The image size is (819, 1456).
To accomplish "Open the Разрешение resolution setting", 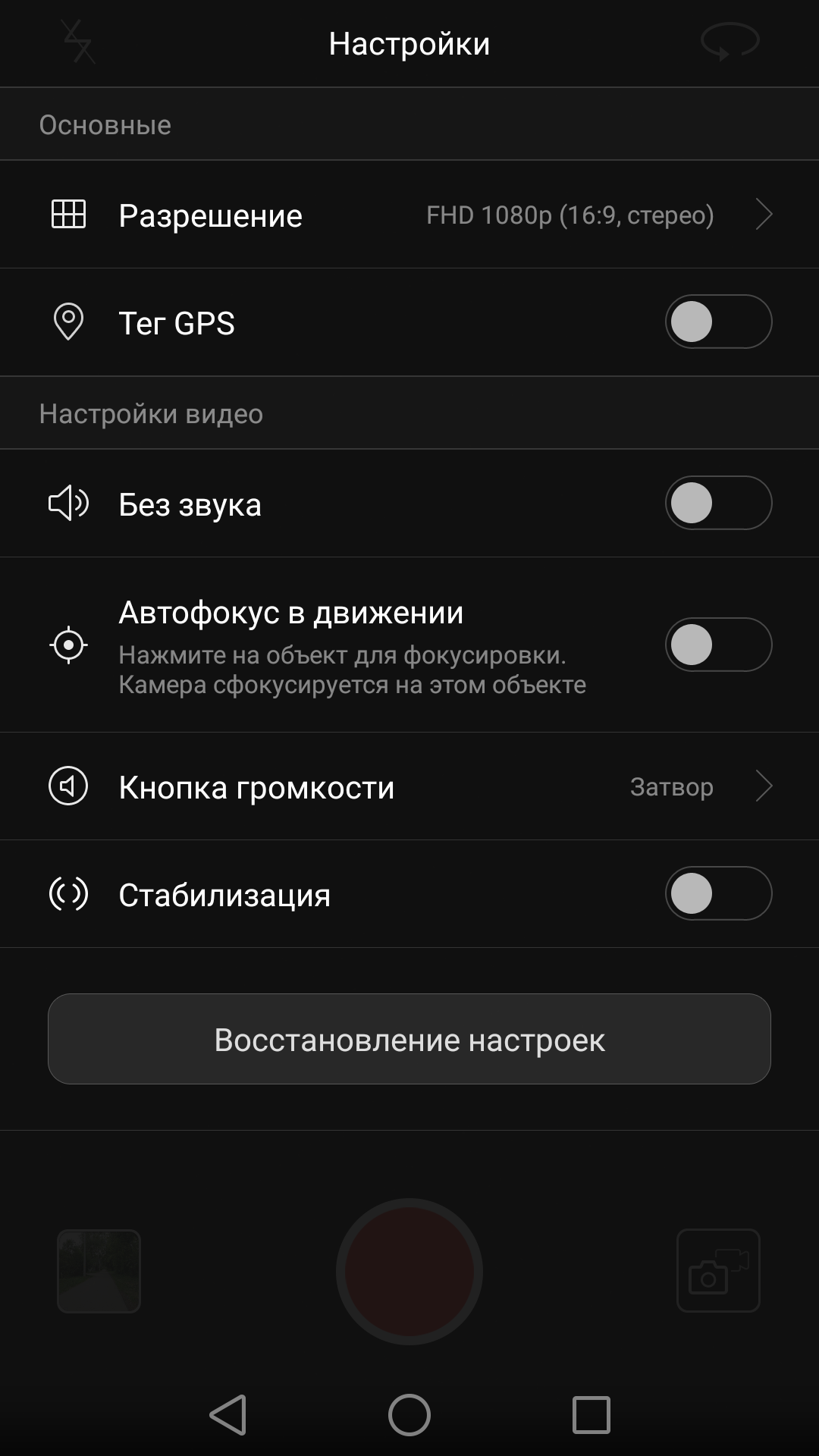I will click(x=409, y=215).
